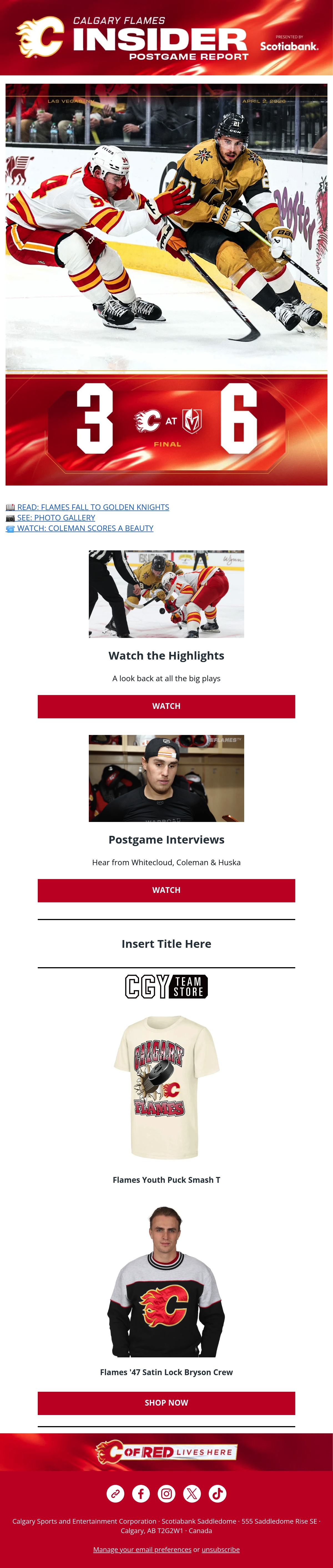Manage your email preferences
Image resolution: width=333 pixels, height=1568 pixels.
[x=142, y=1549]
